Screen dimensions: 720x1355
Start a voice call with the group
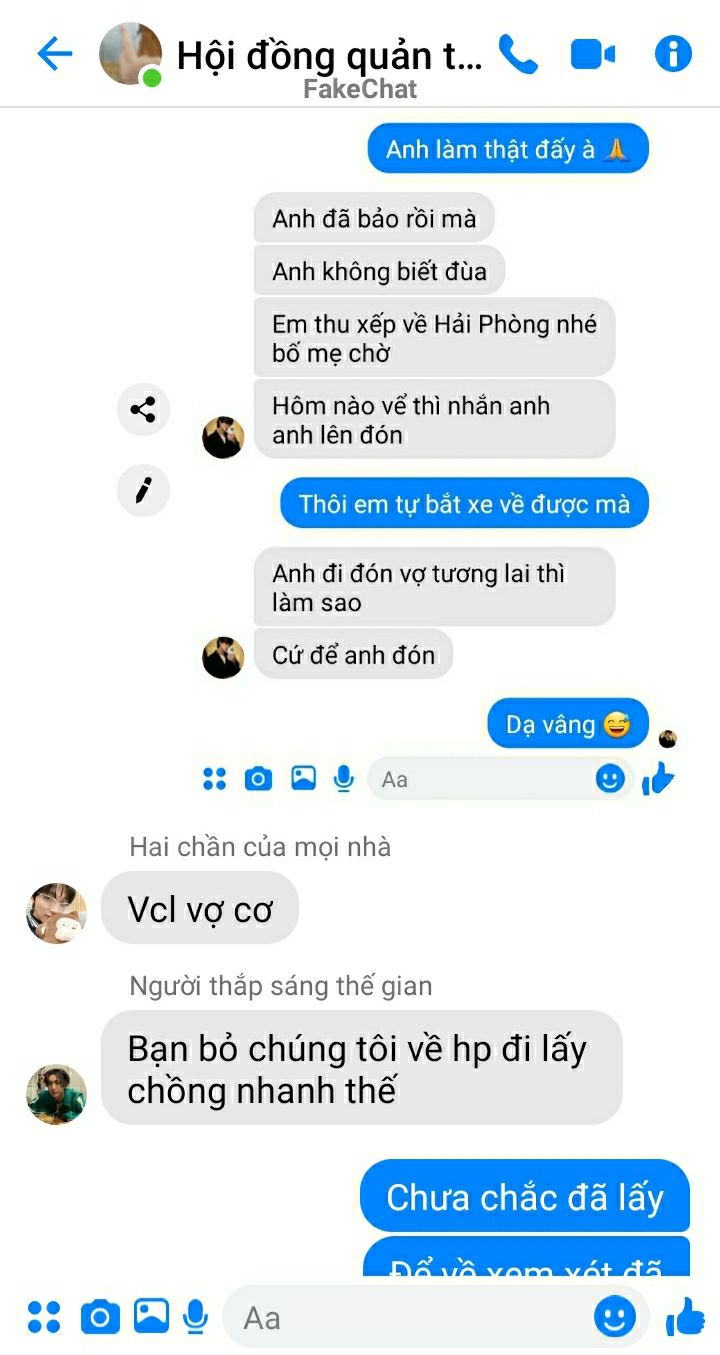[x=518, y=54]
